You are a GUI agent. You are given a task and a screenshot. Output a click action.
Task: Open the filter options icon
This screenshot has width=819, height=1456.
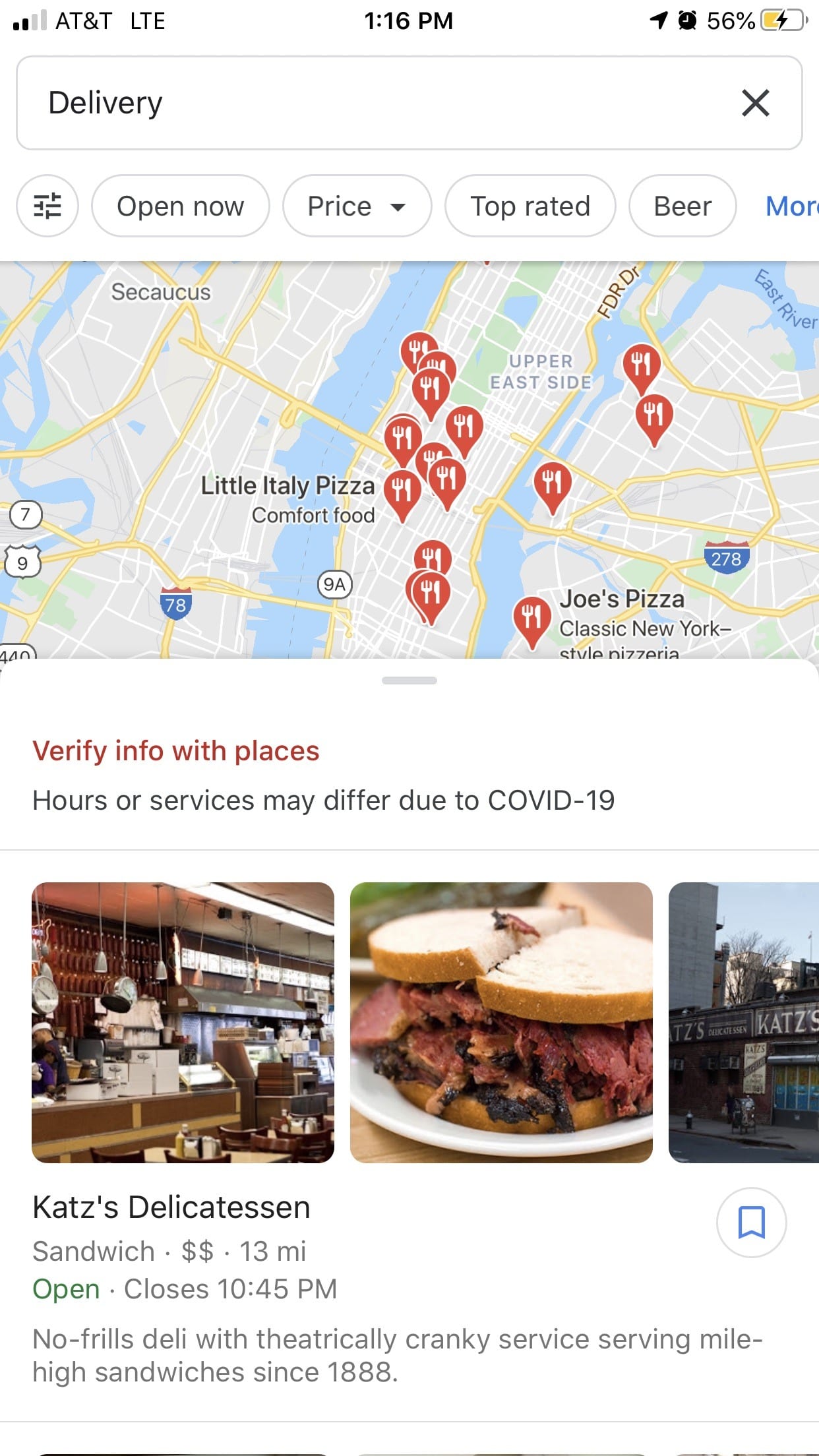47,206
